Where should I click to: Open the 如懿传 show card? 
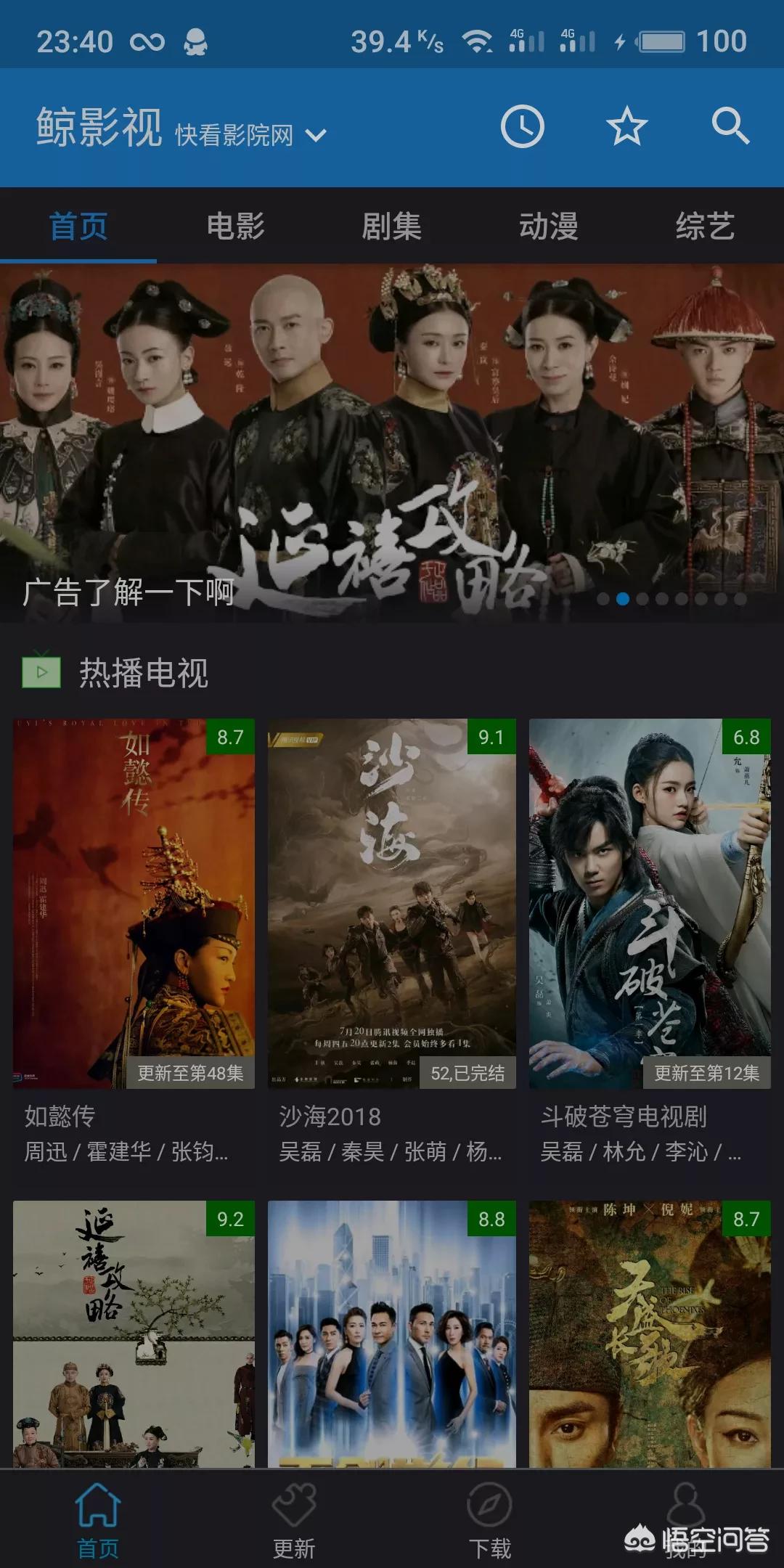(x=134, y=904)
